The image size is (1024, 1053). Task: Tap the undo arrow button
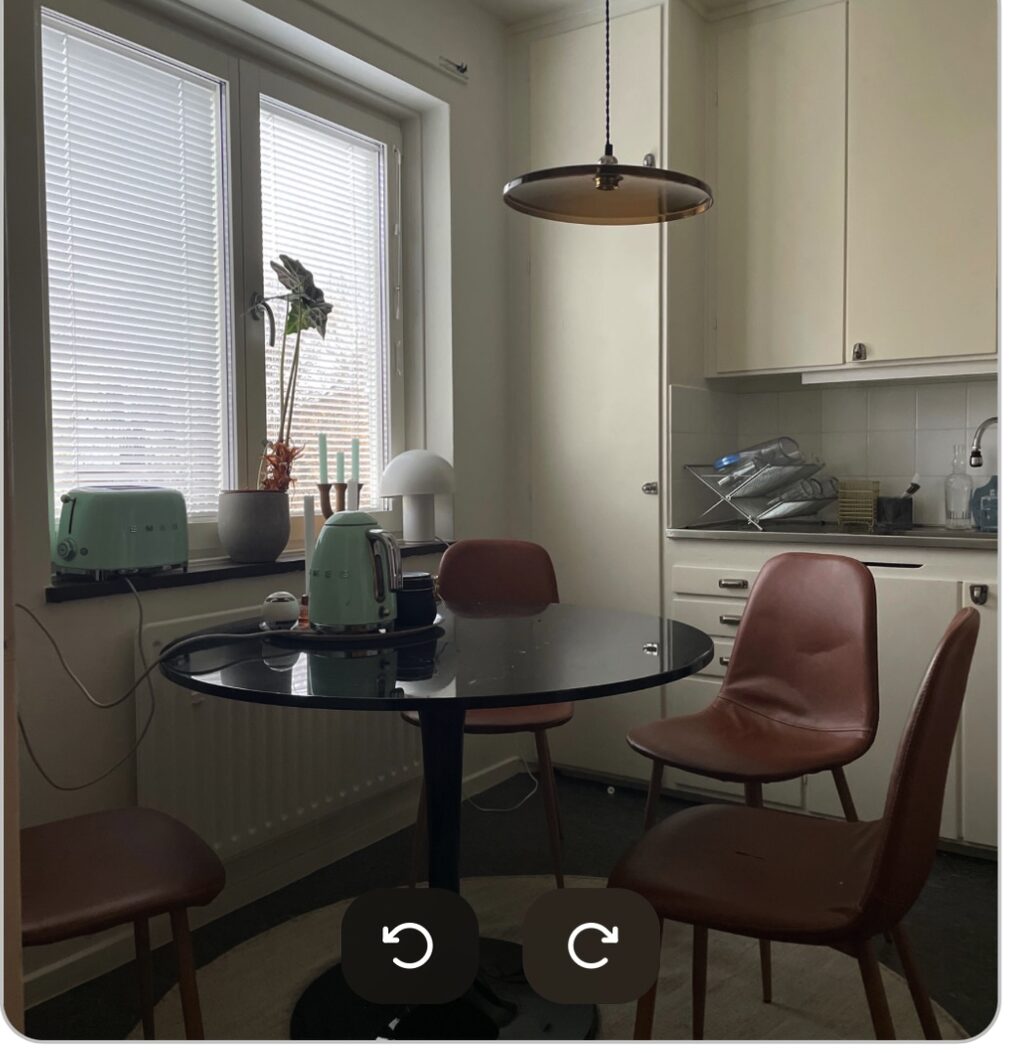409,945
